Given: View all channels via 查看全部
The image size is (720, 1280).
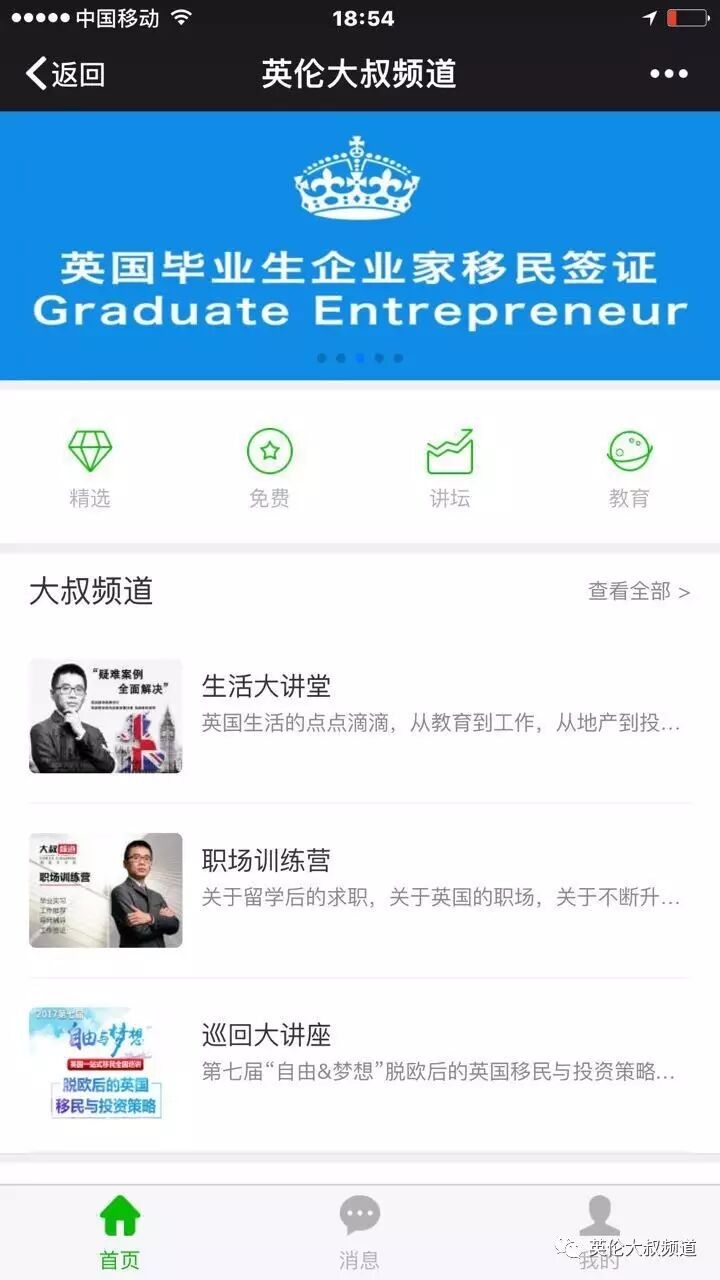Looking at the screenshot, I should coord(638,591).
